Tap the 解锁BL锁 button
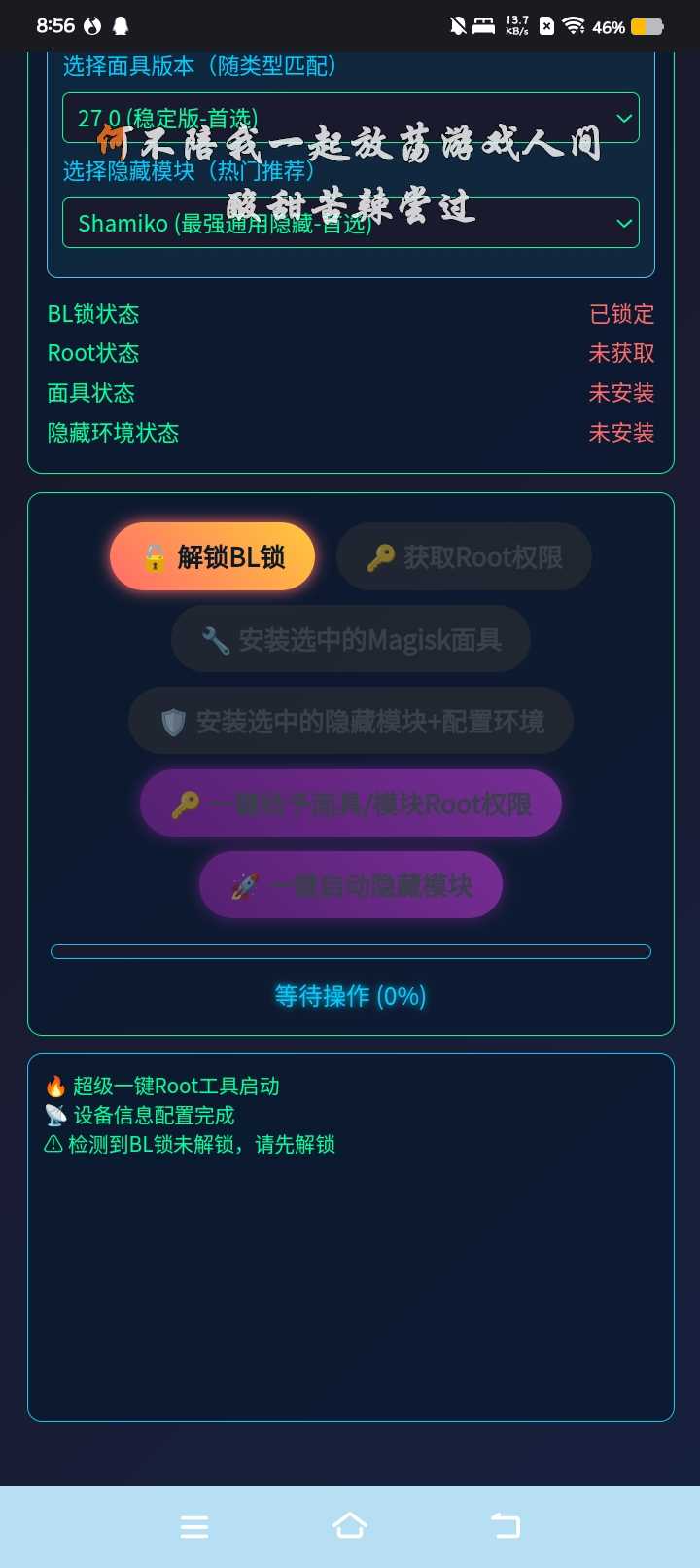The height and width of the screenshot is (1568, 700). coord(213,557)
